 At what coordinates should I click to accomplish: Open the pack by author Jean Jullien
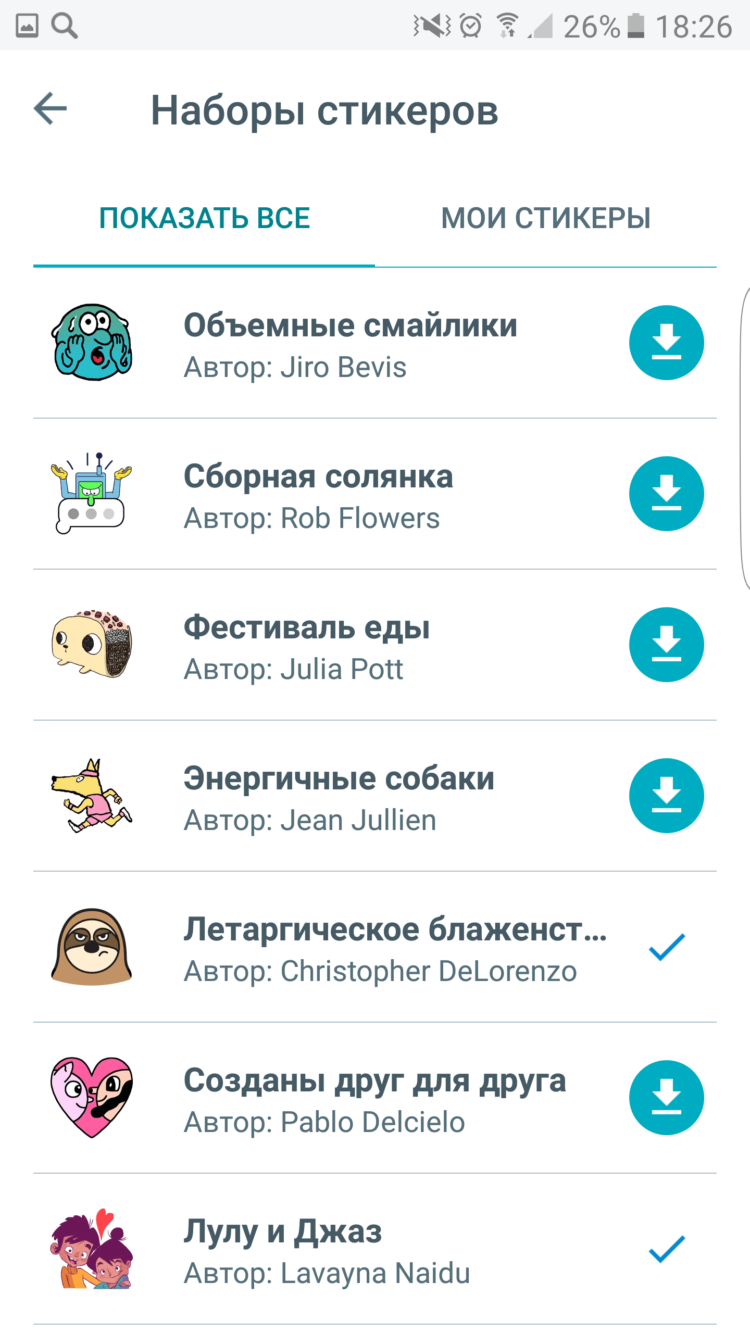coord(338,796)
